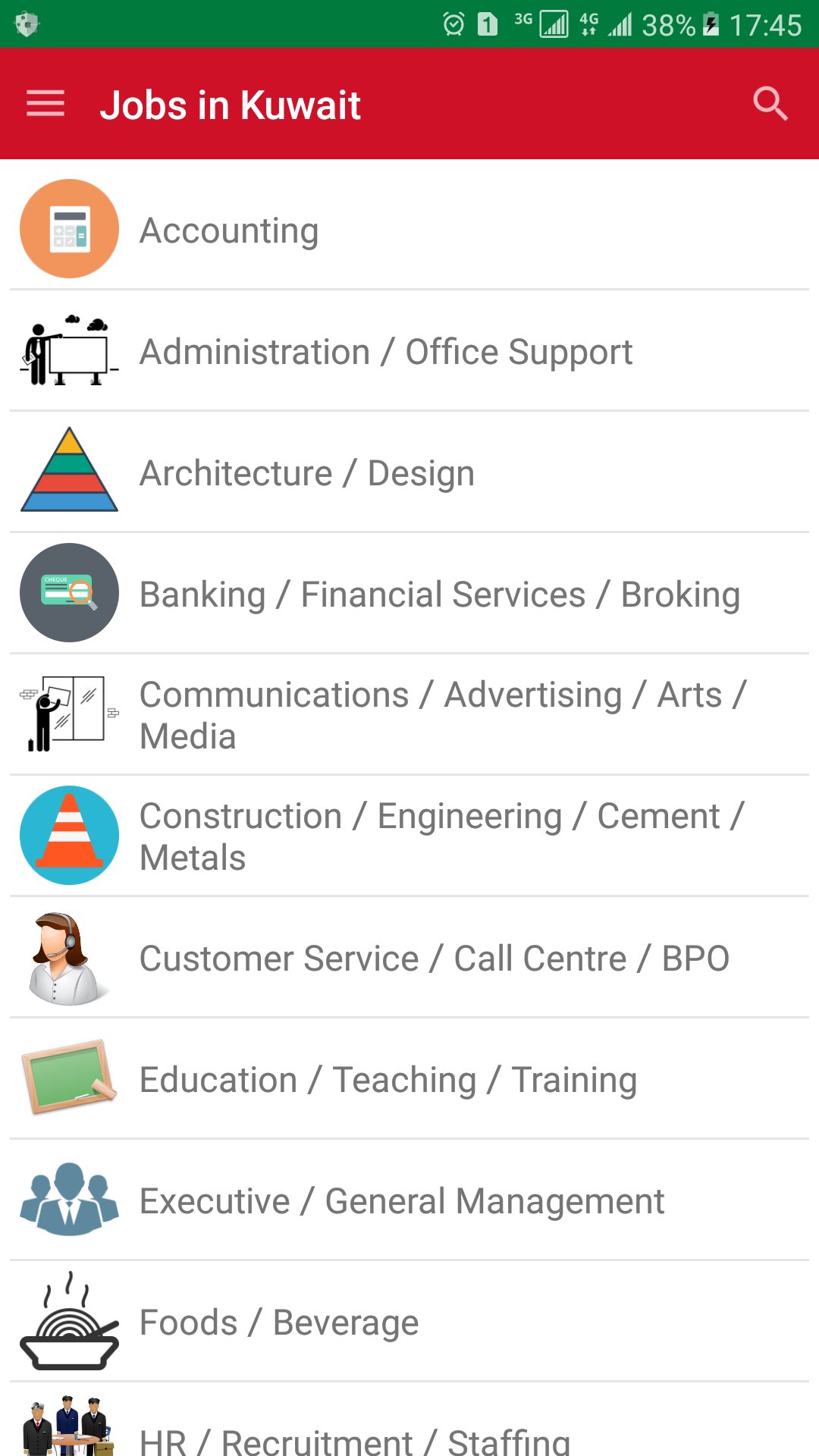The height and width of the screenshot is (1456, 819).
Task: Open Banking / Financial Services / Broking
Action: pyautogui.click(x=440, y=595)
